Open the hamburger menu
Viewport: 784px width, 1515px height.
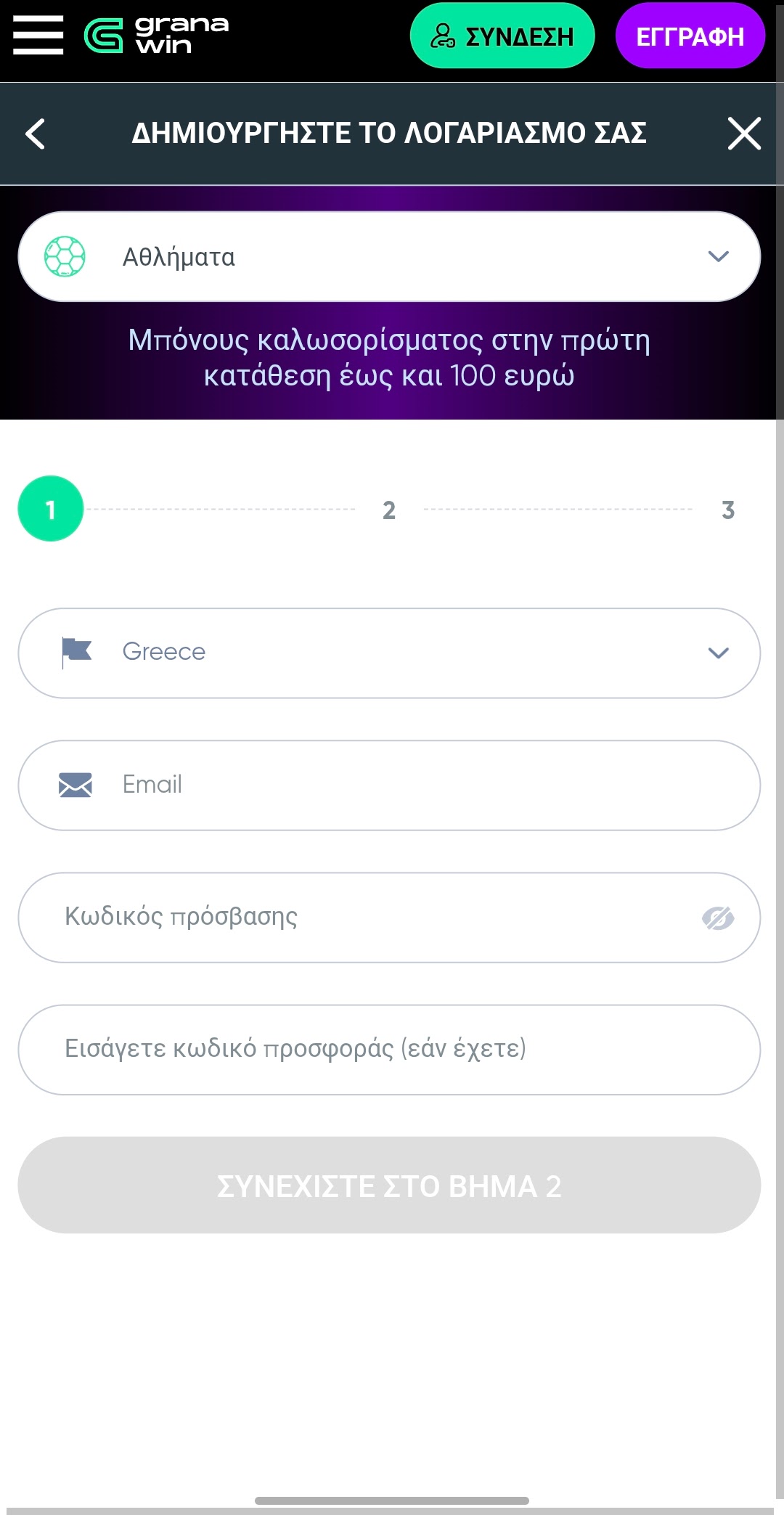[x=38, y=35]
